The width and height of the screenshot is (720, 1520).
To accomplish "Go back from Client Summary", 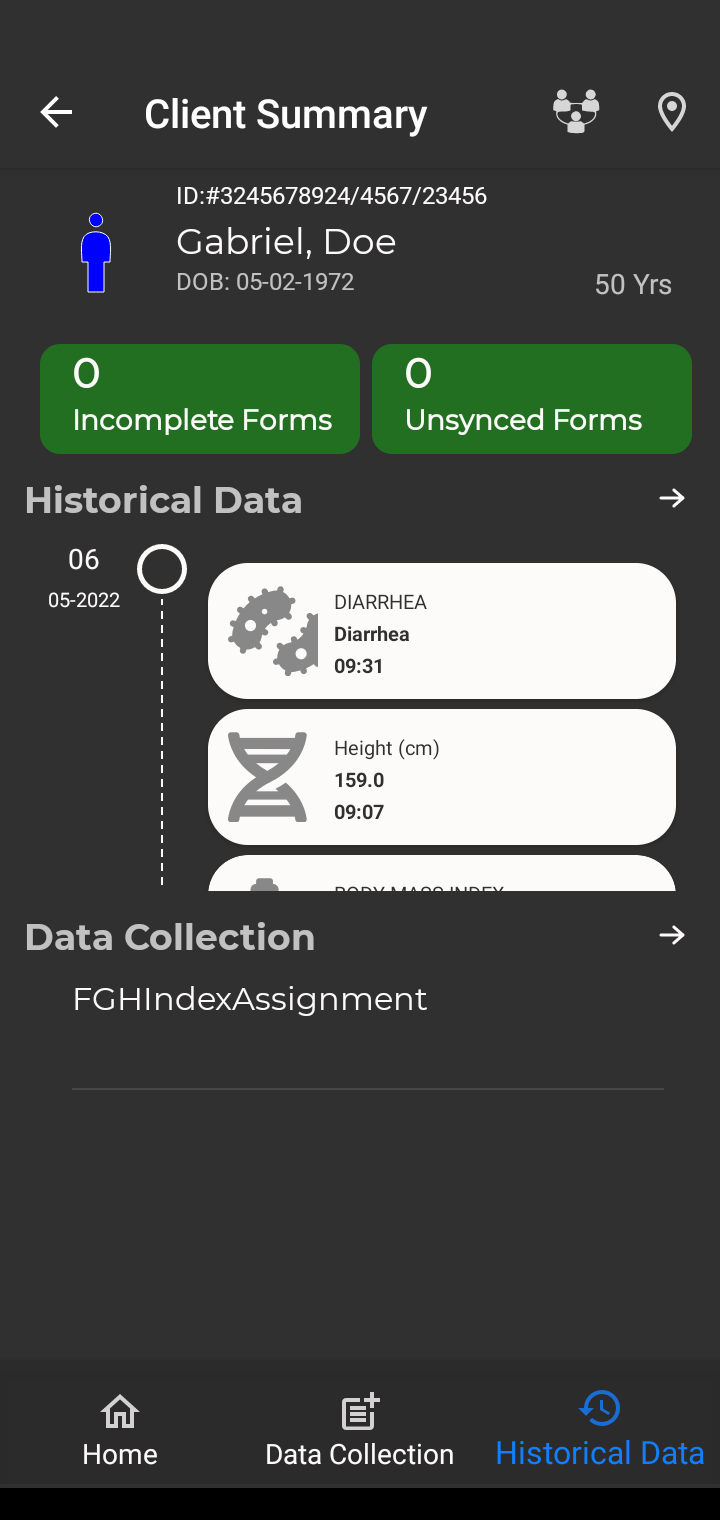I will (x=56, y=112).
